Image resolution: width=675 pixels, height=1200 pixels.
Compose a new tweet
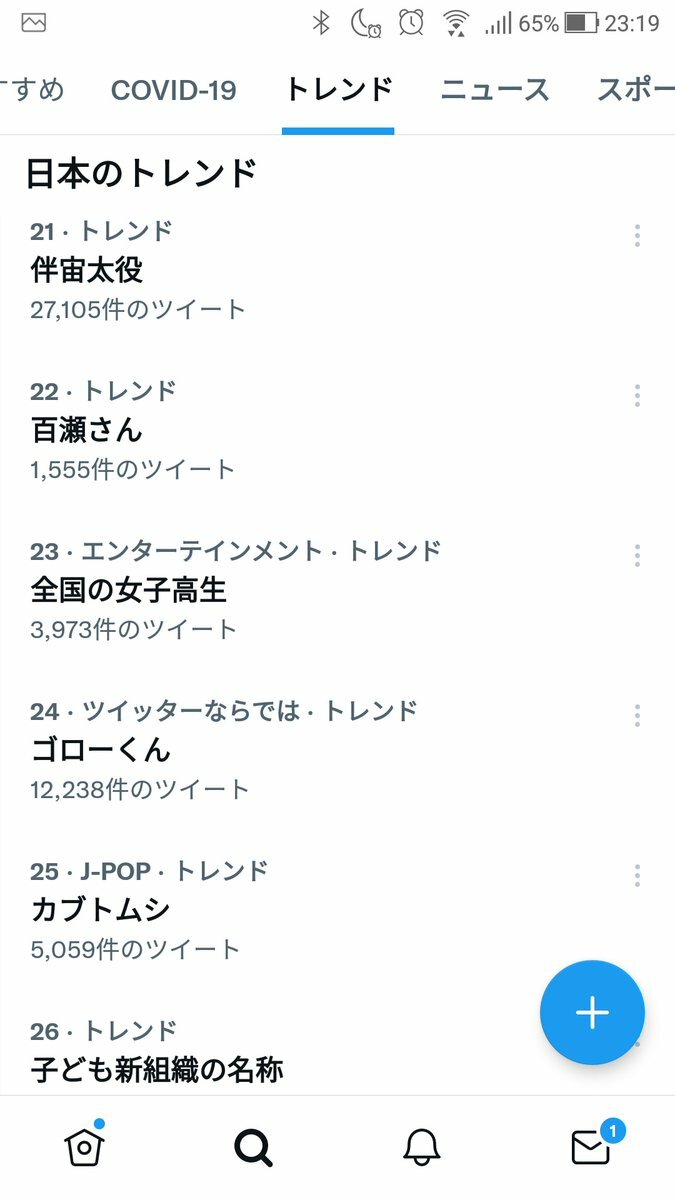(x=592, y=1012)
